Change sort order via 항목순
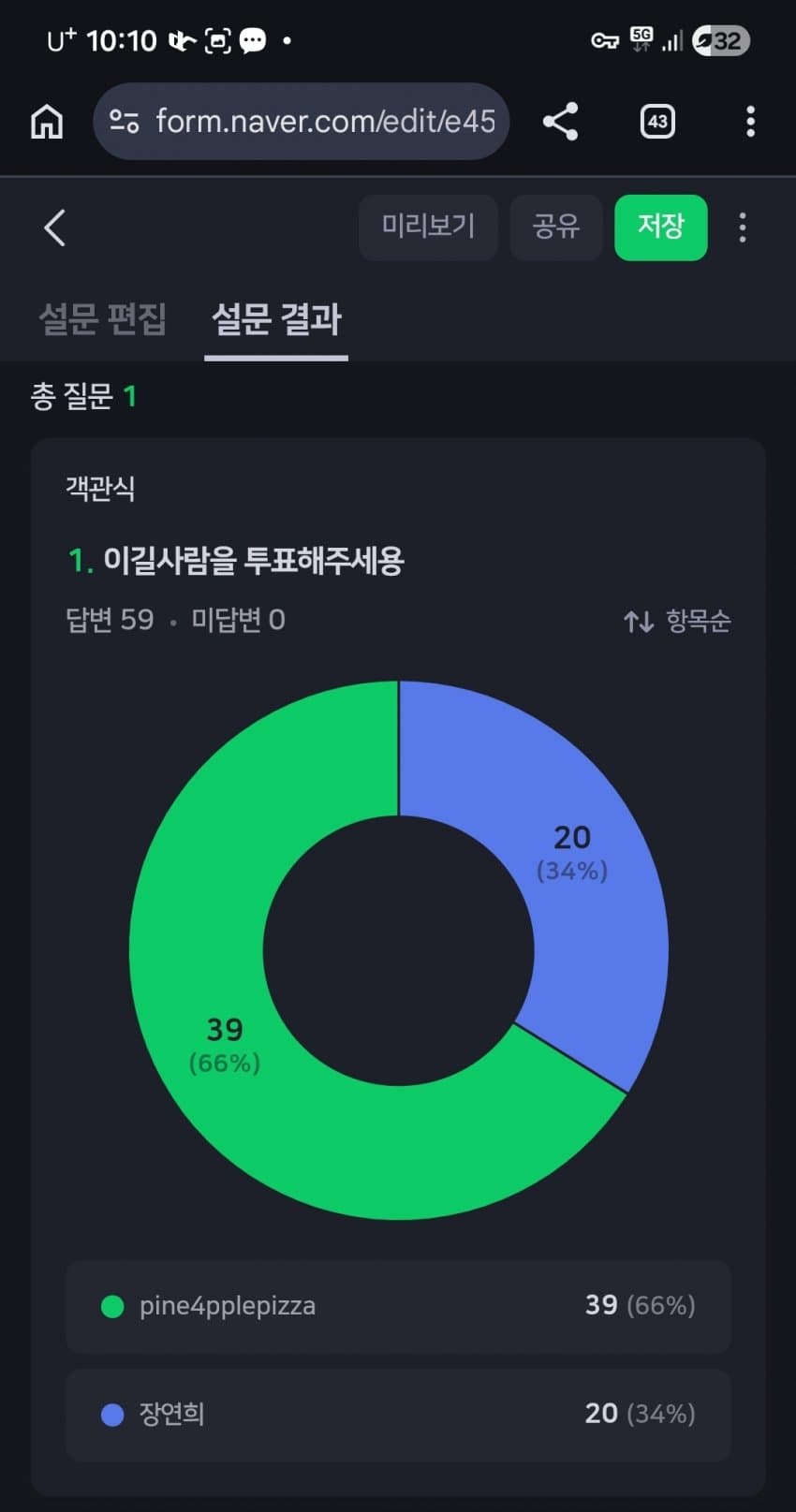Viewport: 796px width, 1512px height. tap(677, 621)
